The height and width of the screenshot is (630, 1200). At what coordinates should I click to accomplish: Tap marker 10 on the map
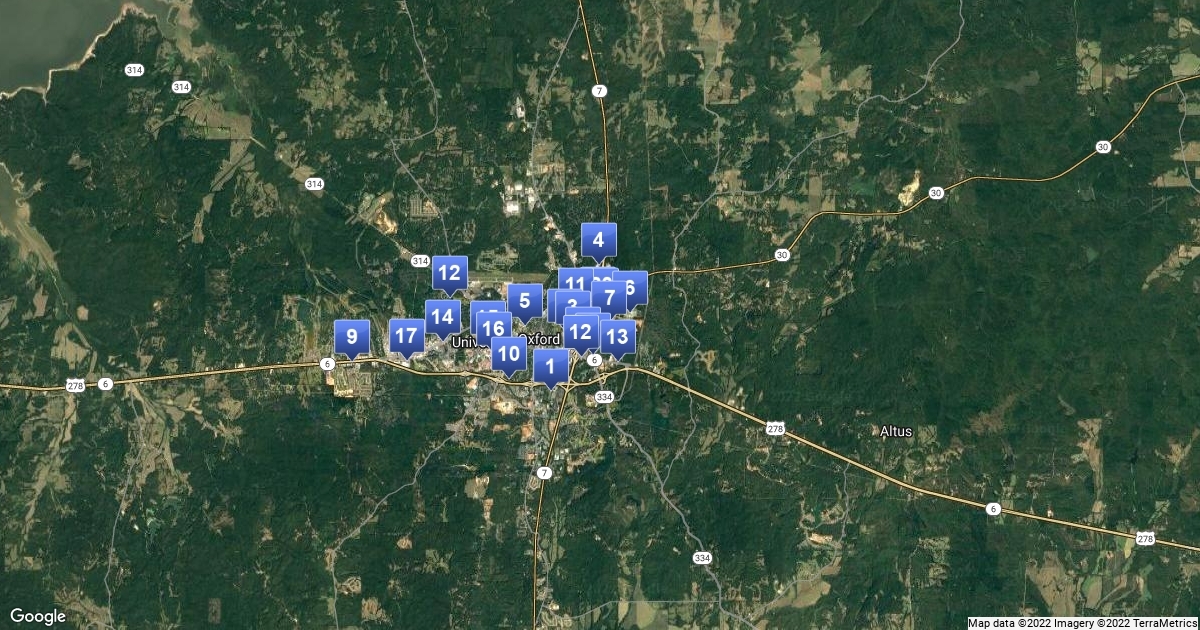508,354
